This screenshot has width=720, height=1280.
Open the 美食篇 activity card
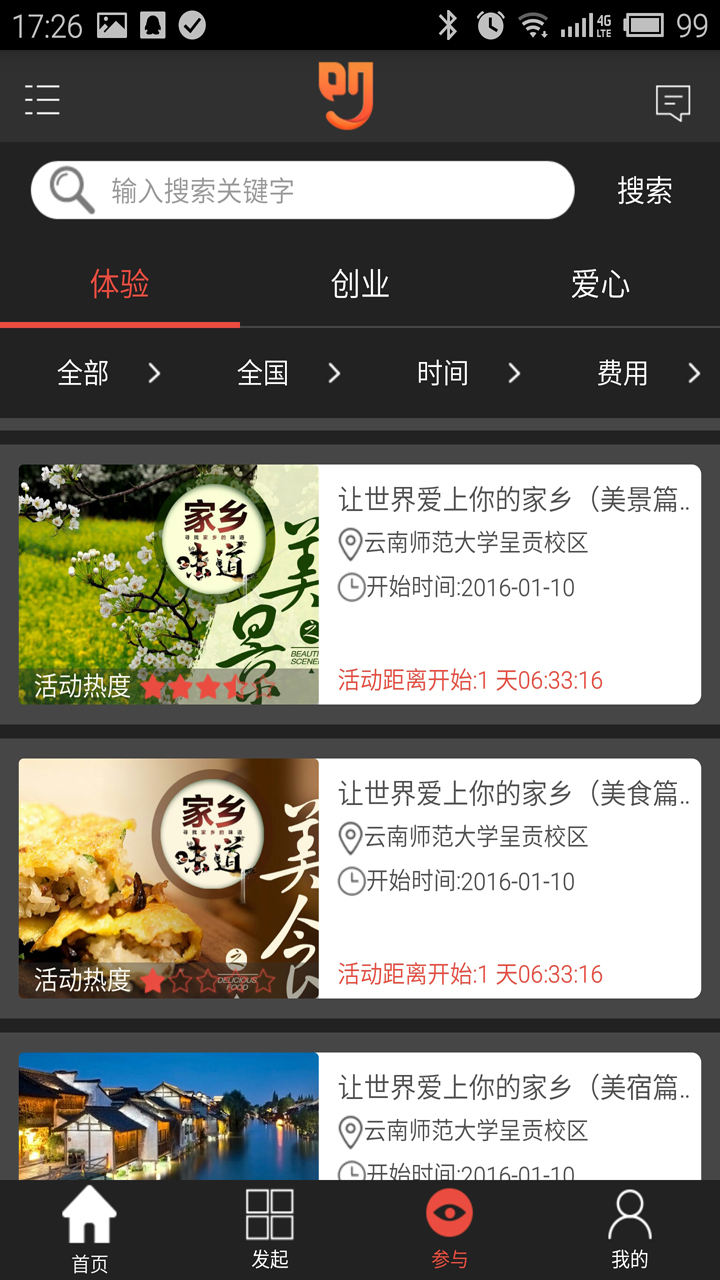pos(360,878)
